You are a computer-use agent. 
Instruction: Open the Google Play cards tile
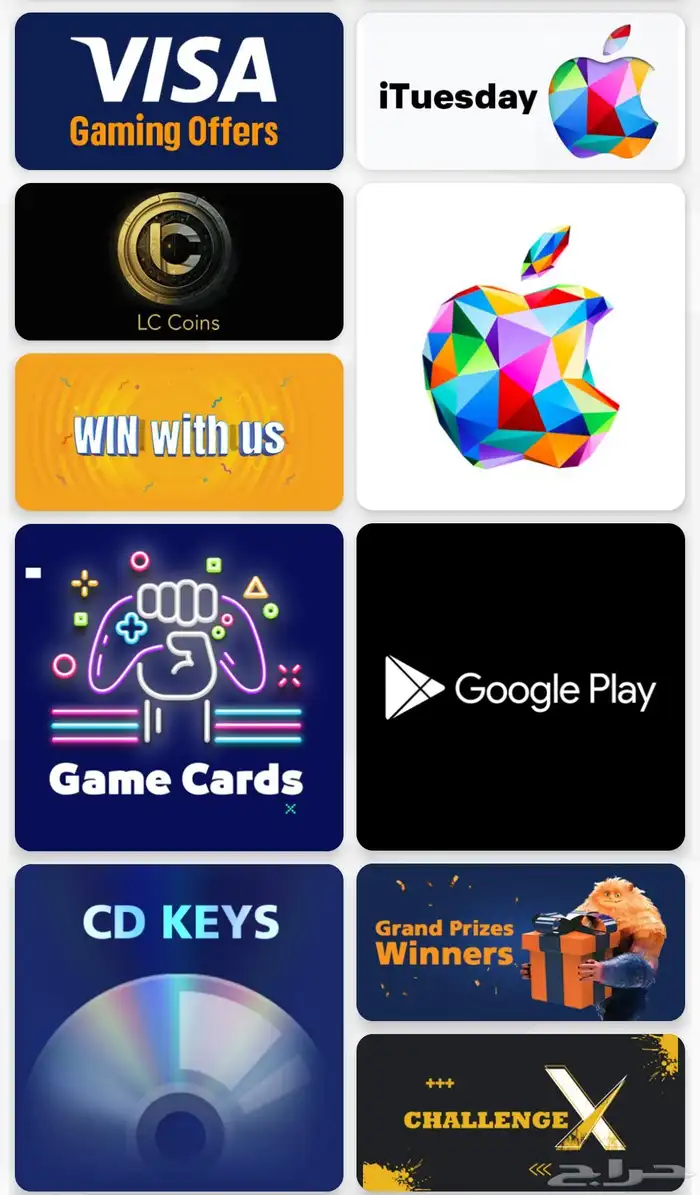520,687
